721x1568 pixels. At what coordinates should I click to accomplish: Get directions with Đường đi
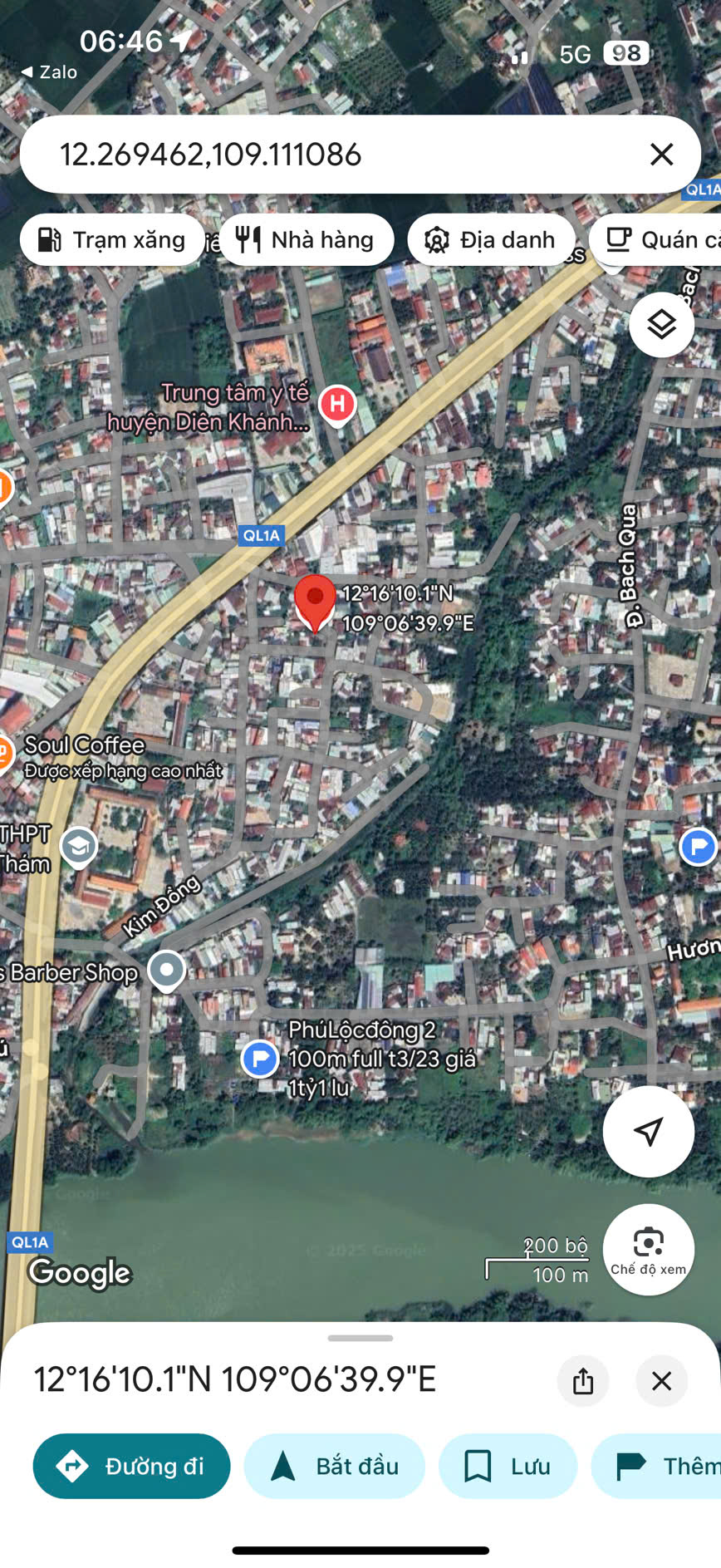(131, 1466)
